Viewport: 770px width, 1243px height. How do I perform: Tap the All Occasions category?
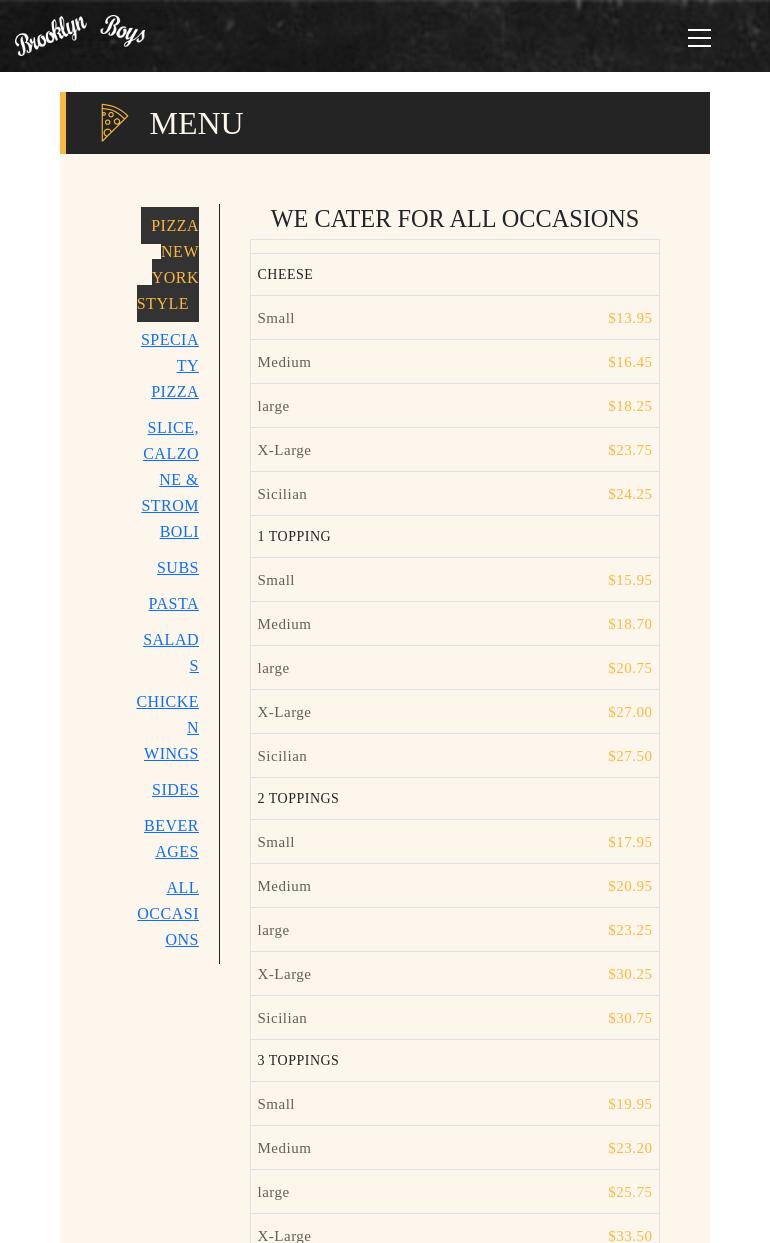tap(168, 913)
